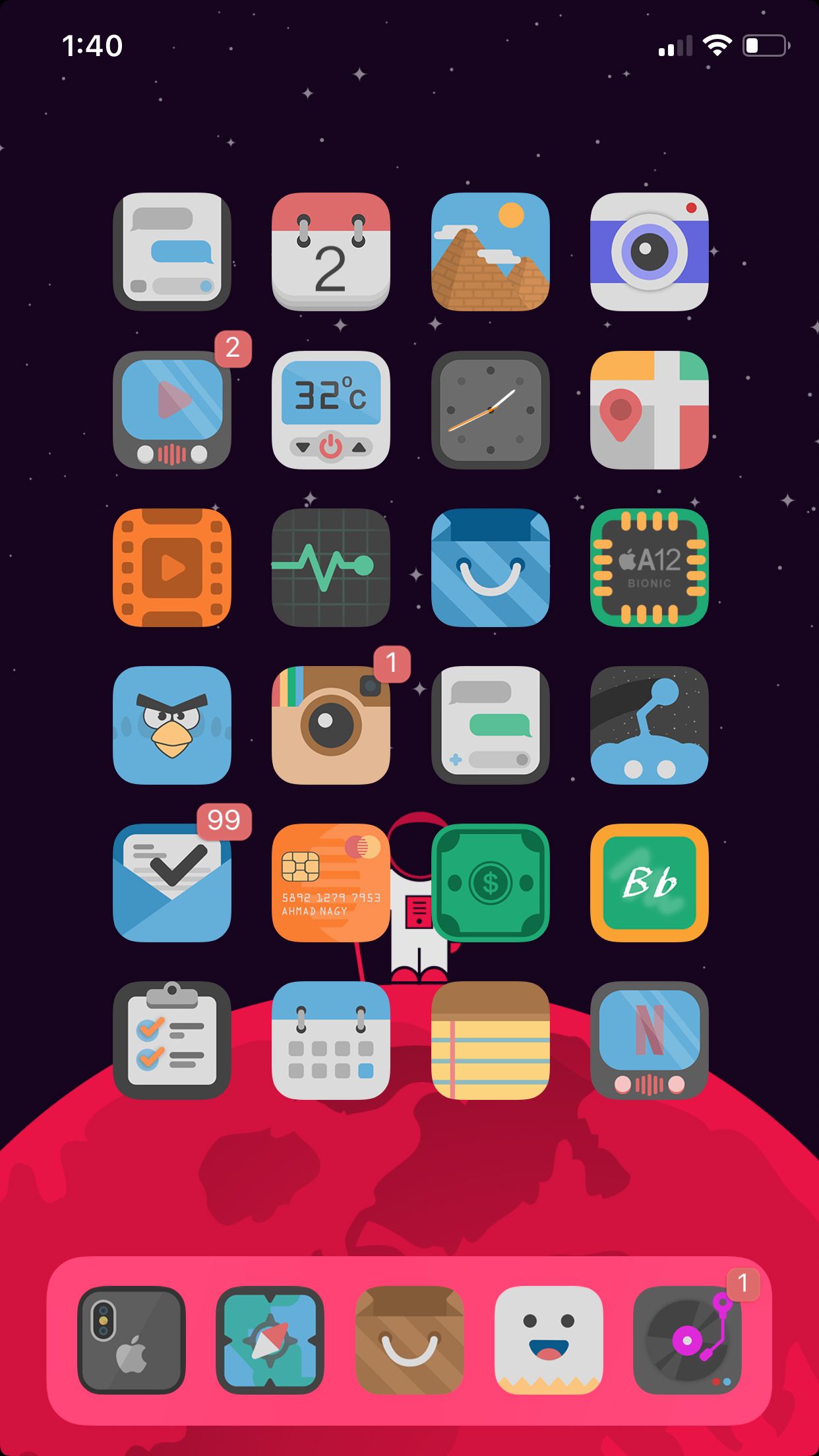The width and height of the screenshot is (819, 1456).
Task: Open the Calendar app showing 2
Action: [331, 251]
